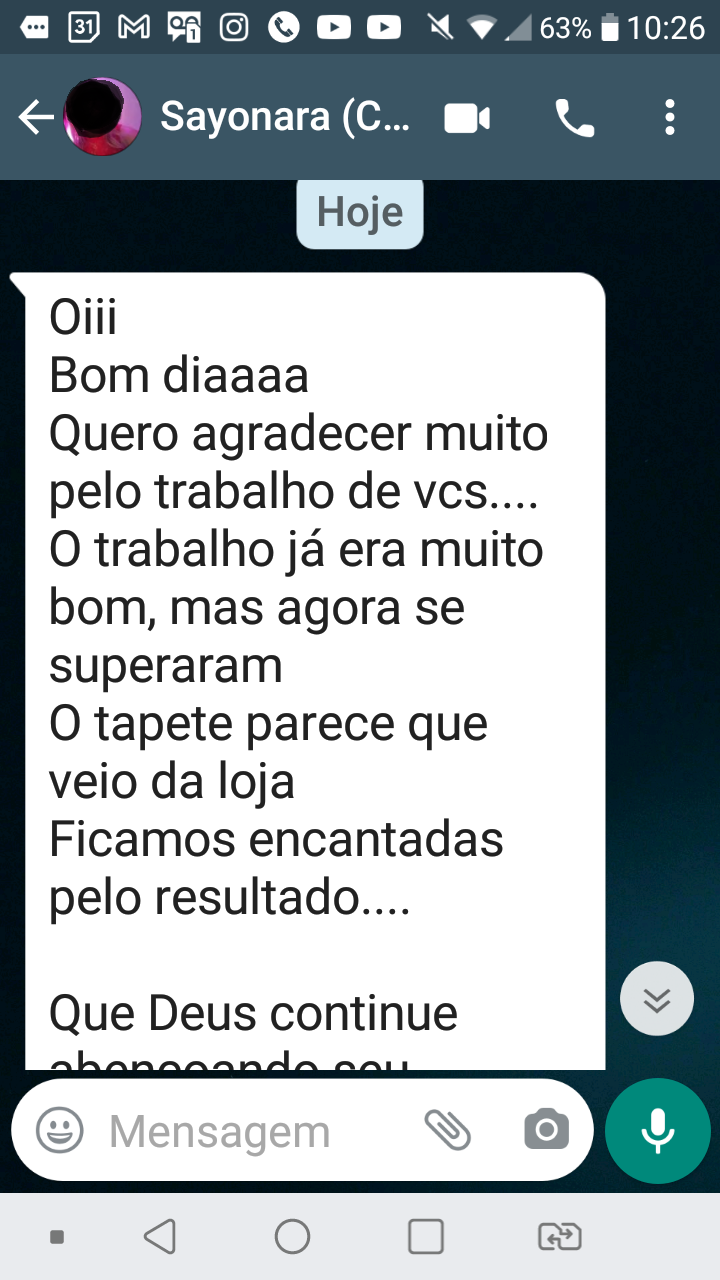Record a voice message with the microphone
Viewport: 720px width, 1280px height.
point(657,1131)
